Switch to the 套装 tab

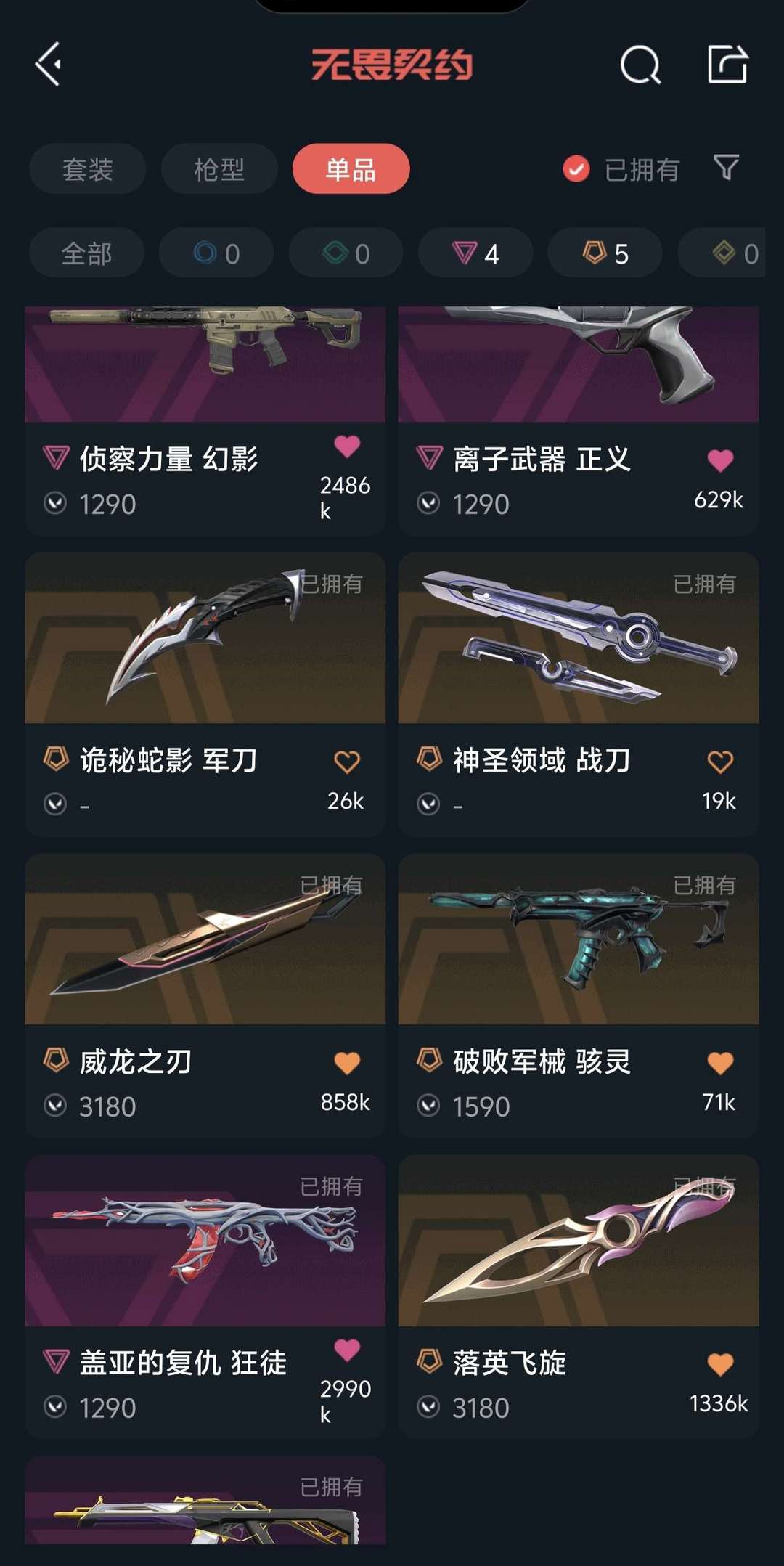coord(87,169)
